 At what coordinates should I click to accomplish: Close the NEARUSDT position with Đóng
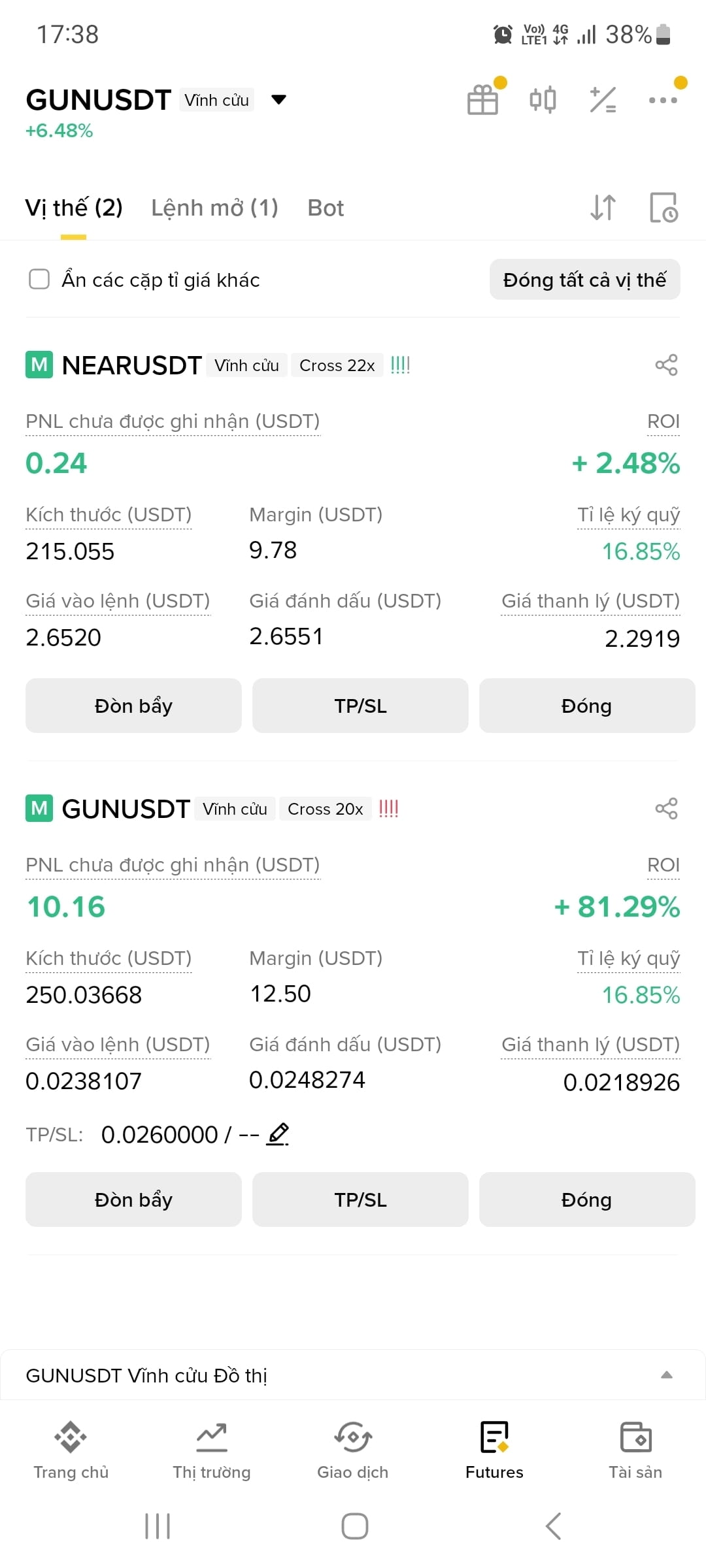pos(587,706)
